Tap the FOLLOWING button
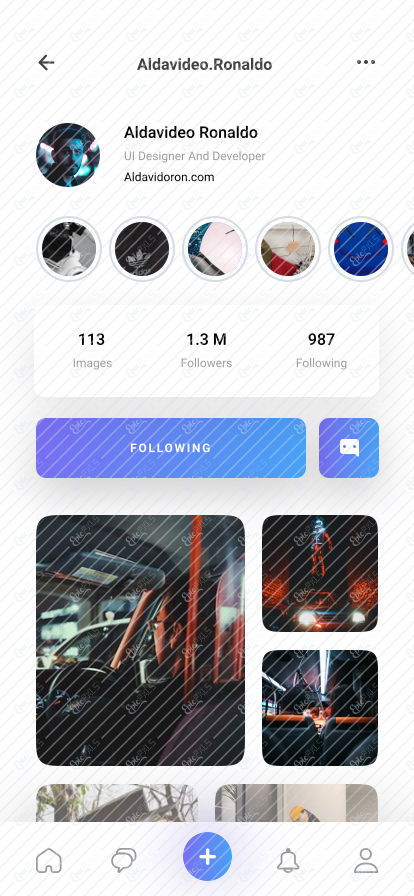This screenshot has width=414, height=896. 171,448
